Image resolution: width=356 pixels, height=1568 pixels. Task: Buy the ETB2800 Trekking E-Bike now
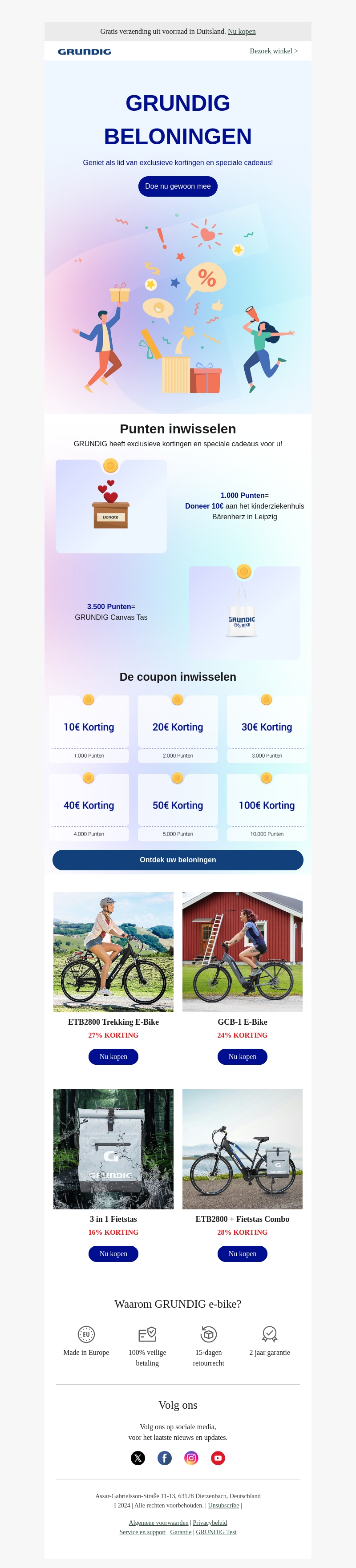113,1057
